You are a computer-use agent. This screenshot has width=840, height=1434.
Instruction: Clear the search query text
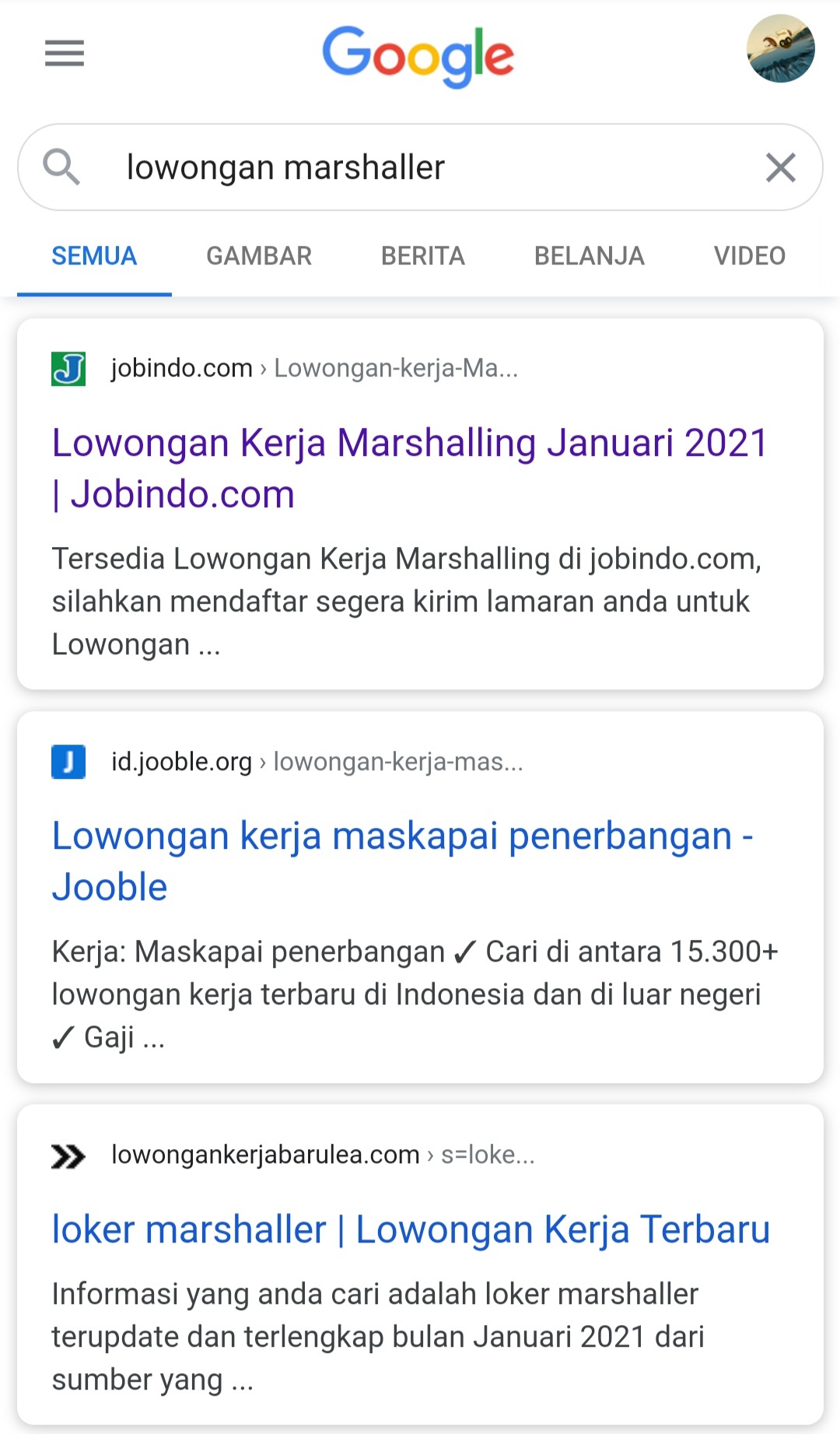pos(780,167)
